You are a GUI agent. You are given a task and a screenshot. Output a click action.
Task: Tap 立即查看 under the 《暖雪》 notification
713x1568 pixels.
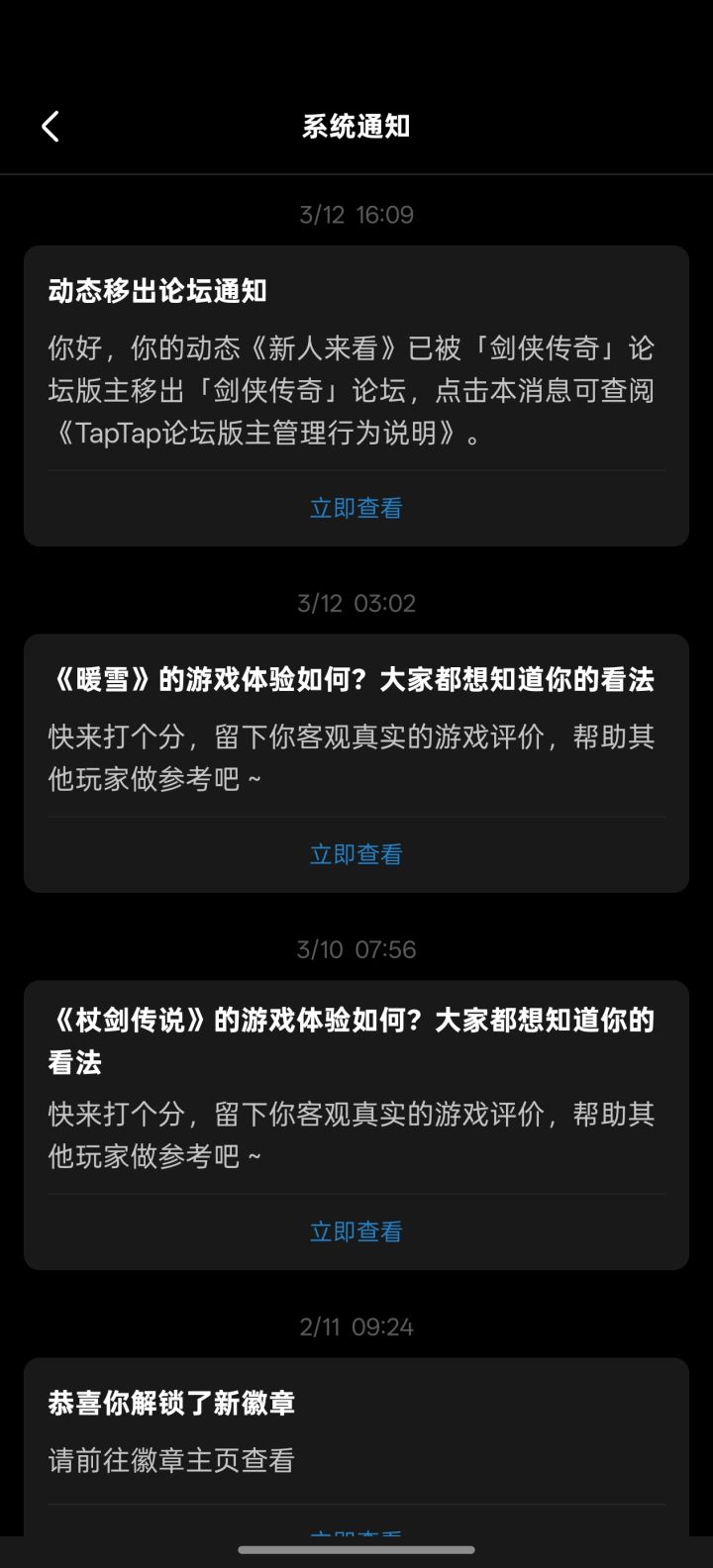coord(356,853)
